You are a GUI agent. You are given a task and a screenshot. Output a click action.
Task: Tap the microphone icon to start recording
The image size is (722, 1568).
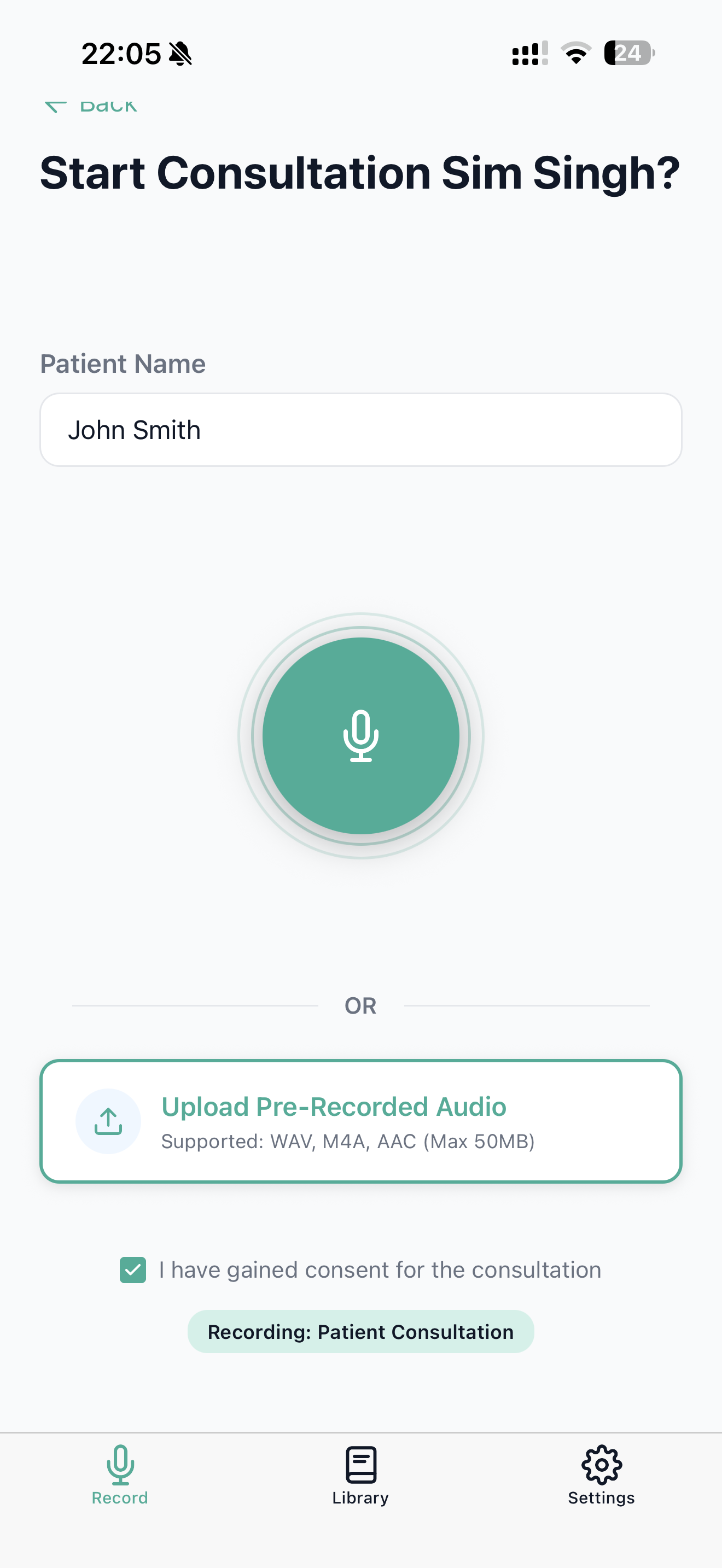[360, 736]
